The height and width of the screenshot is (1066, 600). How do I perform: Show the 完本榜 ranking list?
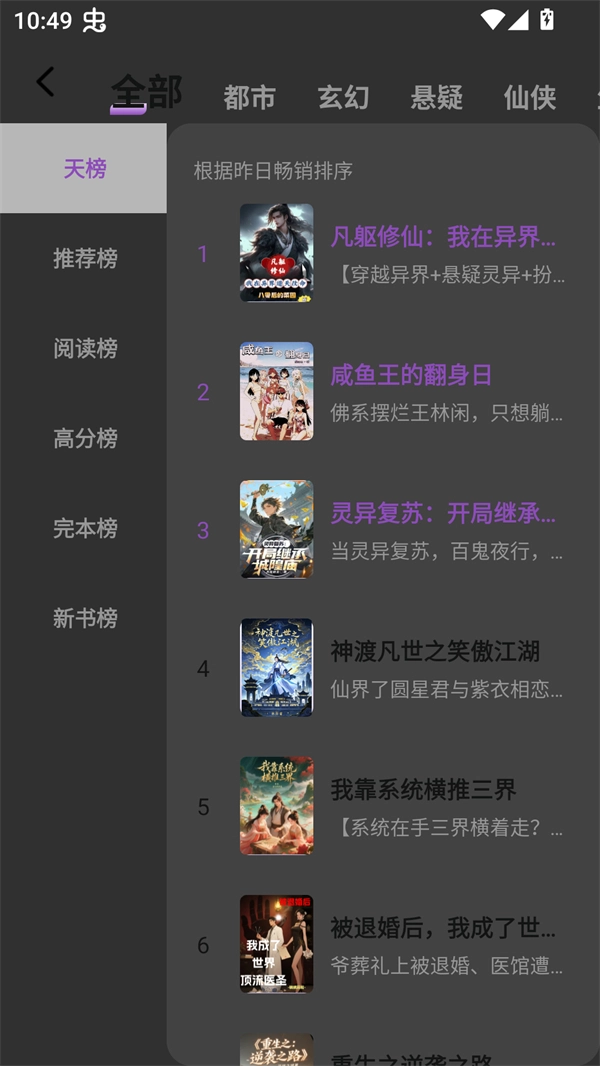coord(85,528)
